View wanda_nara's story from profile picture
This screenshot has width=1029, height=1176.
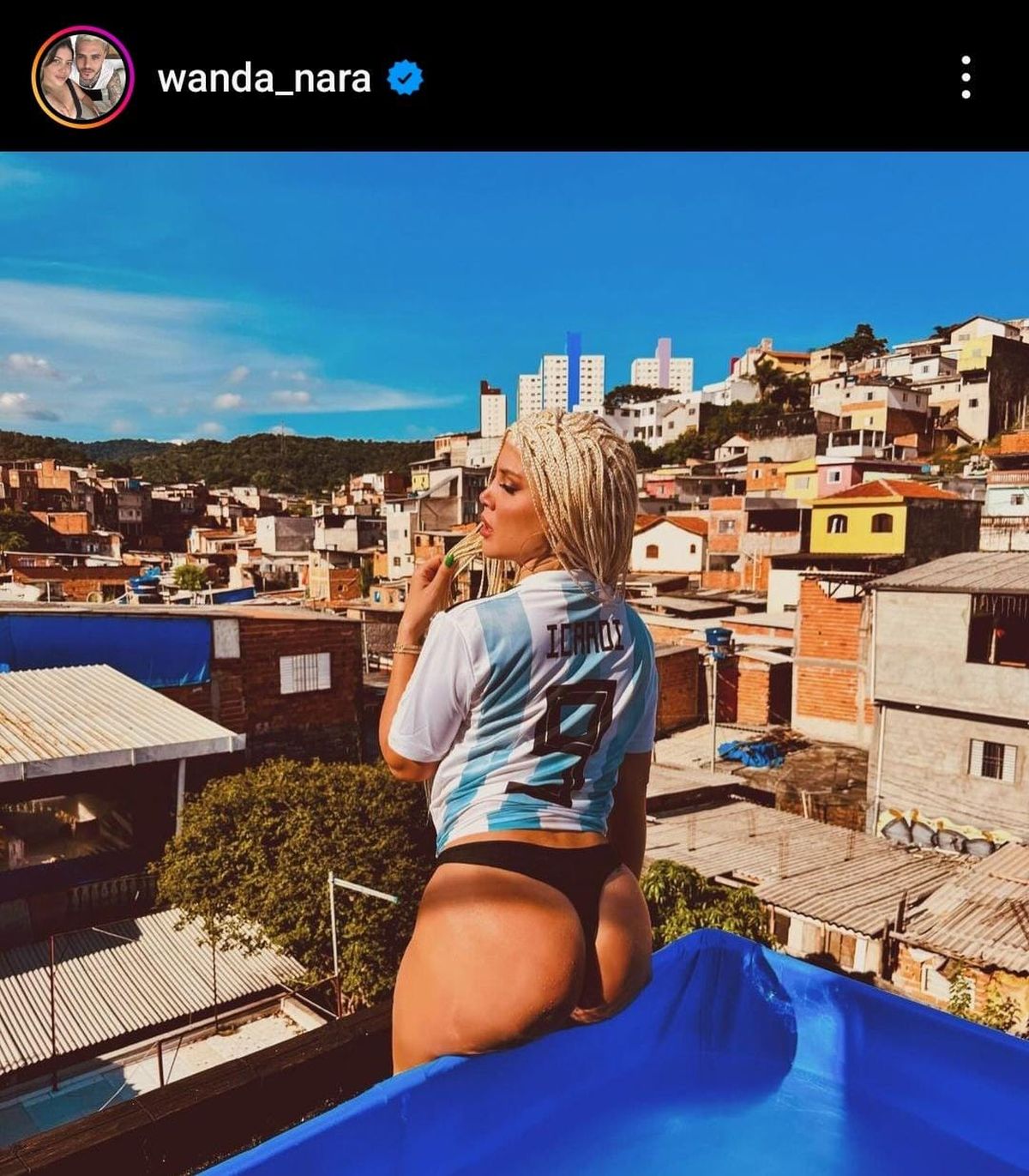pyautogui.click(x=82, y=77)
